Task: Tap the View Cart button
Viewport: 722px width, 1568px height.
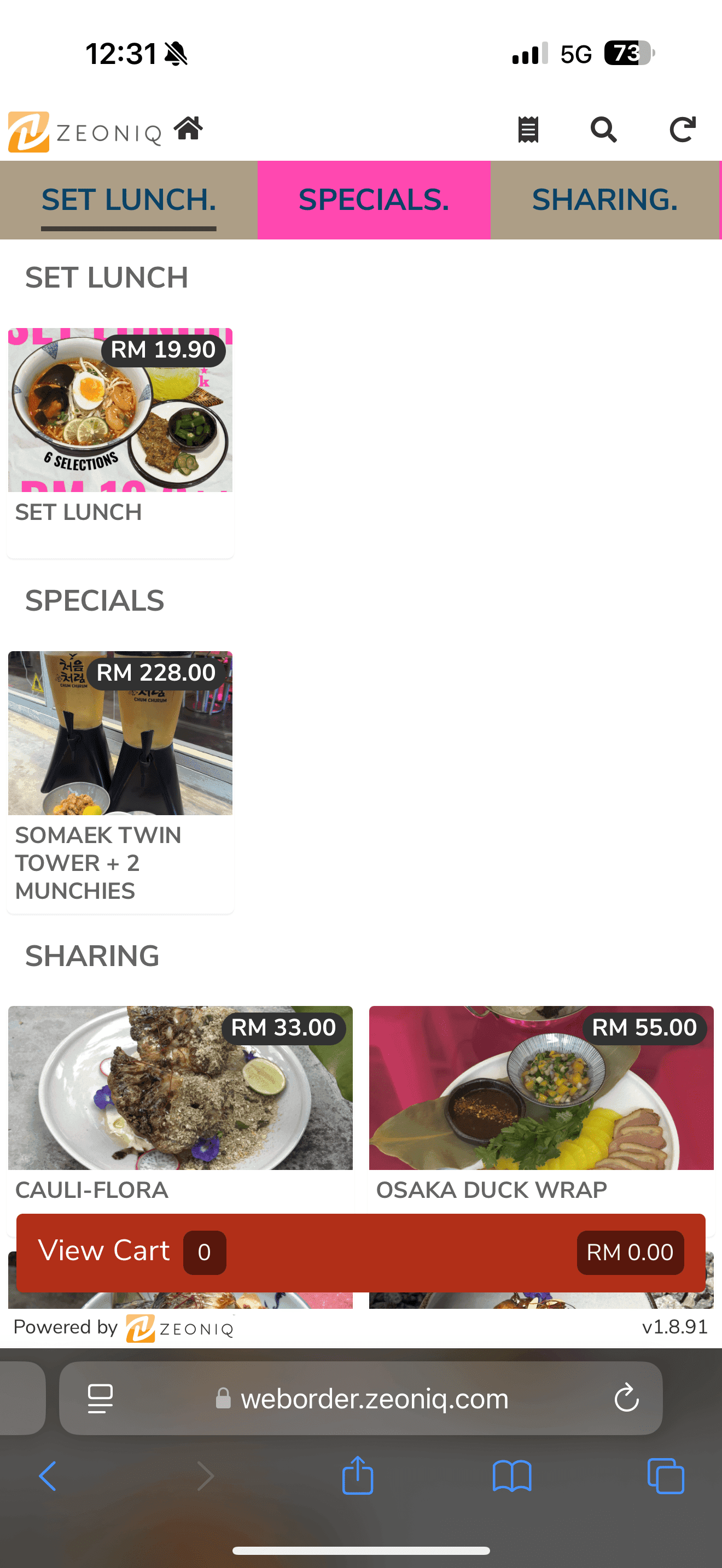Action: click(x=360, y=1253)
